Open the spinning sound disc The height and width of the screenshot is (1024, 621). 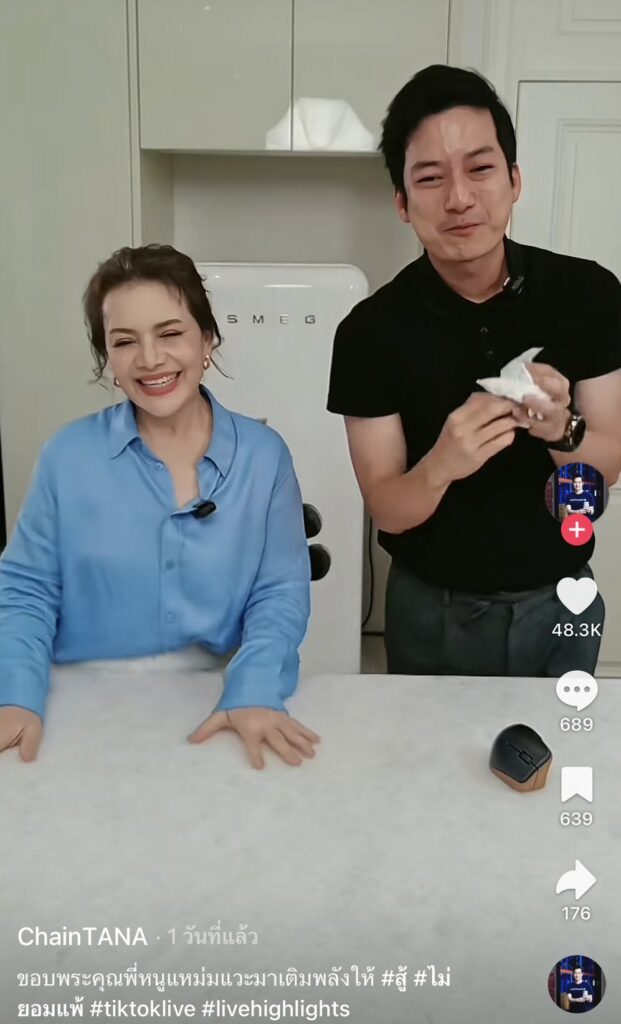[x=576, y=983]
